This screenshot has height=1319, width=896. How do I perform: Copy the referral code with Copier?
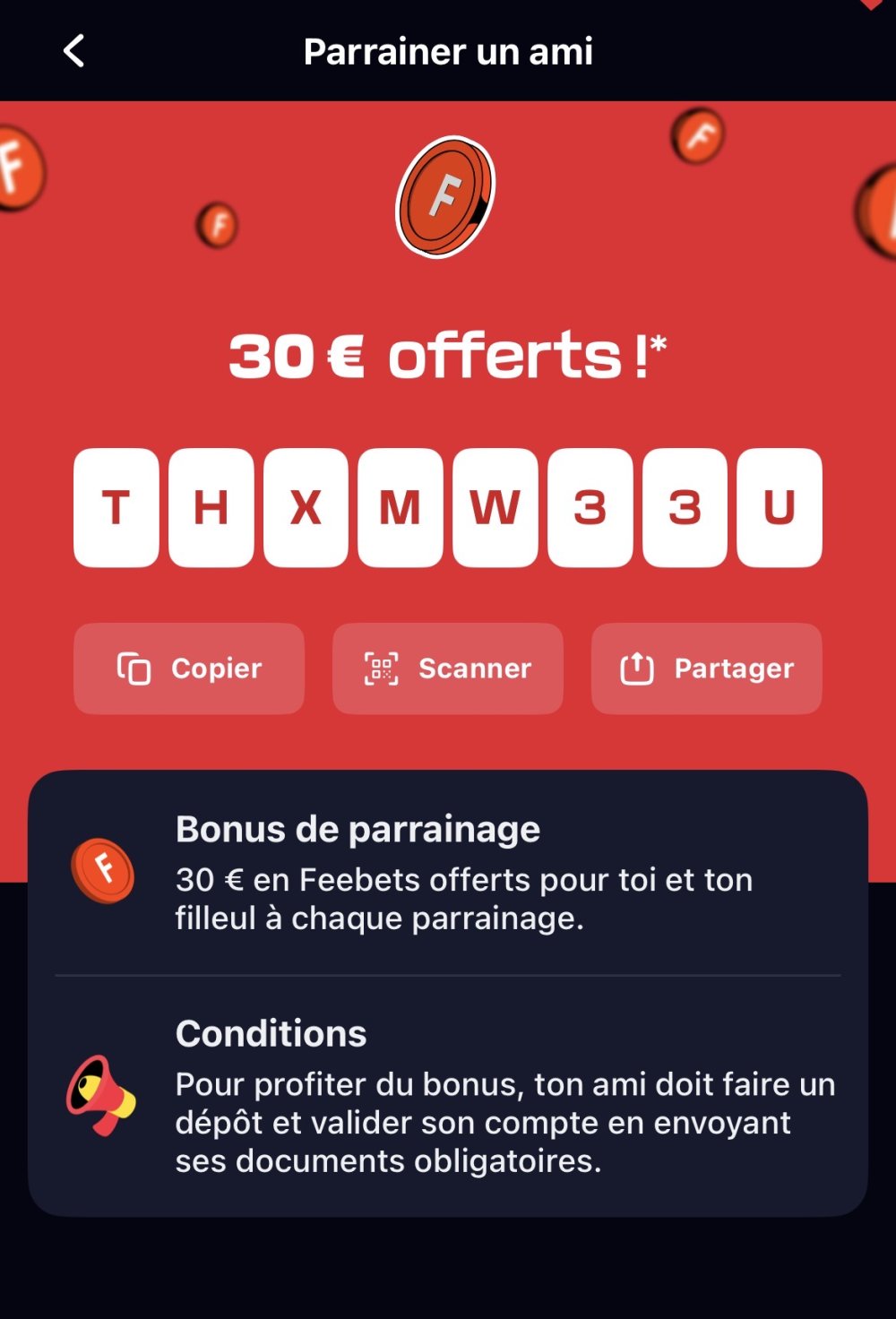click(189, 668)
